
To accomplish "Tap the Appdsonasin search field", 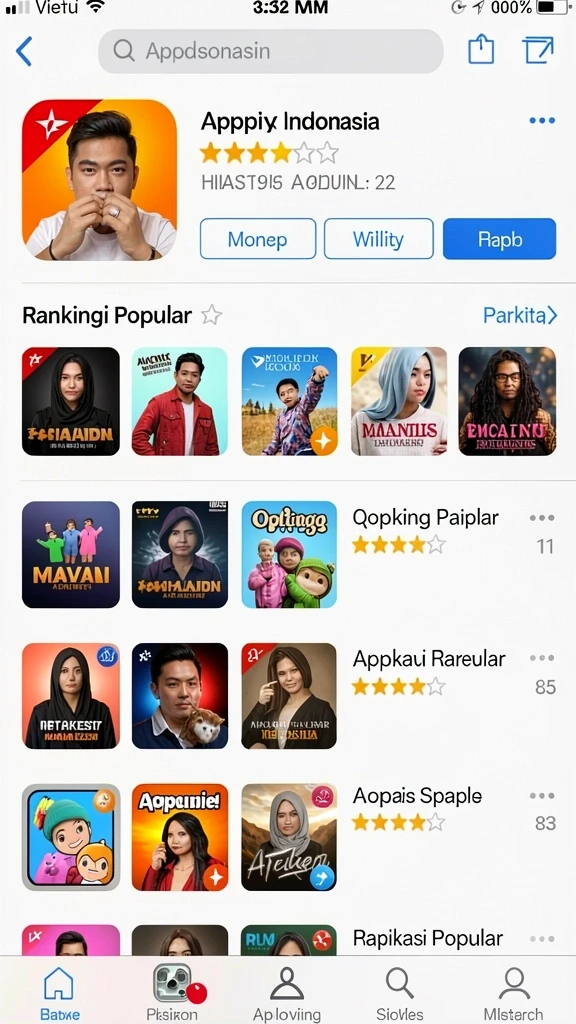I will (x=270, y=51).
